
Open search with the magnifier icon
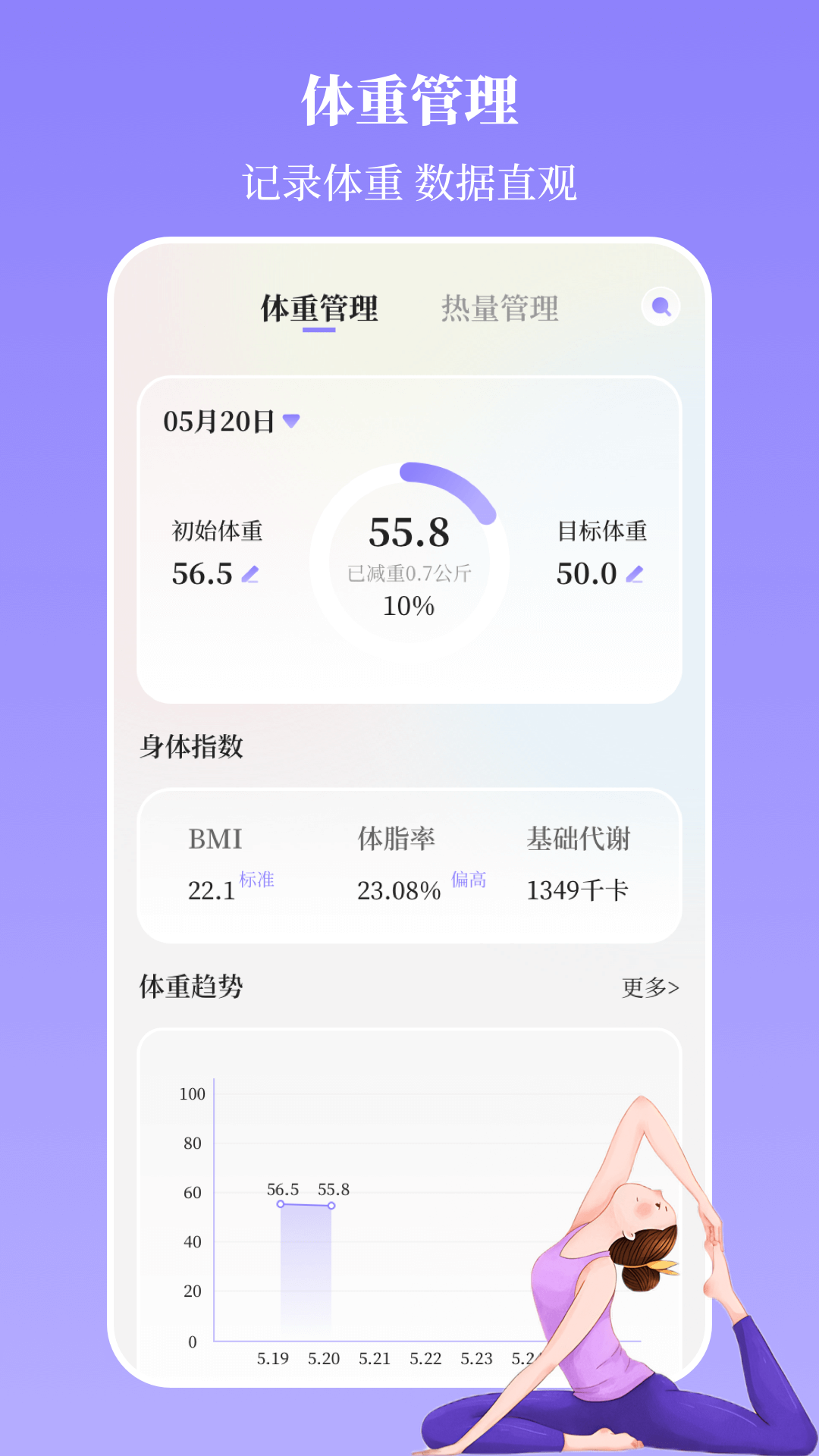pyautogui.click(x=660, y=306)
